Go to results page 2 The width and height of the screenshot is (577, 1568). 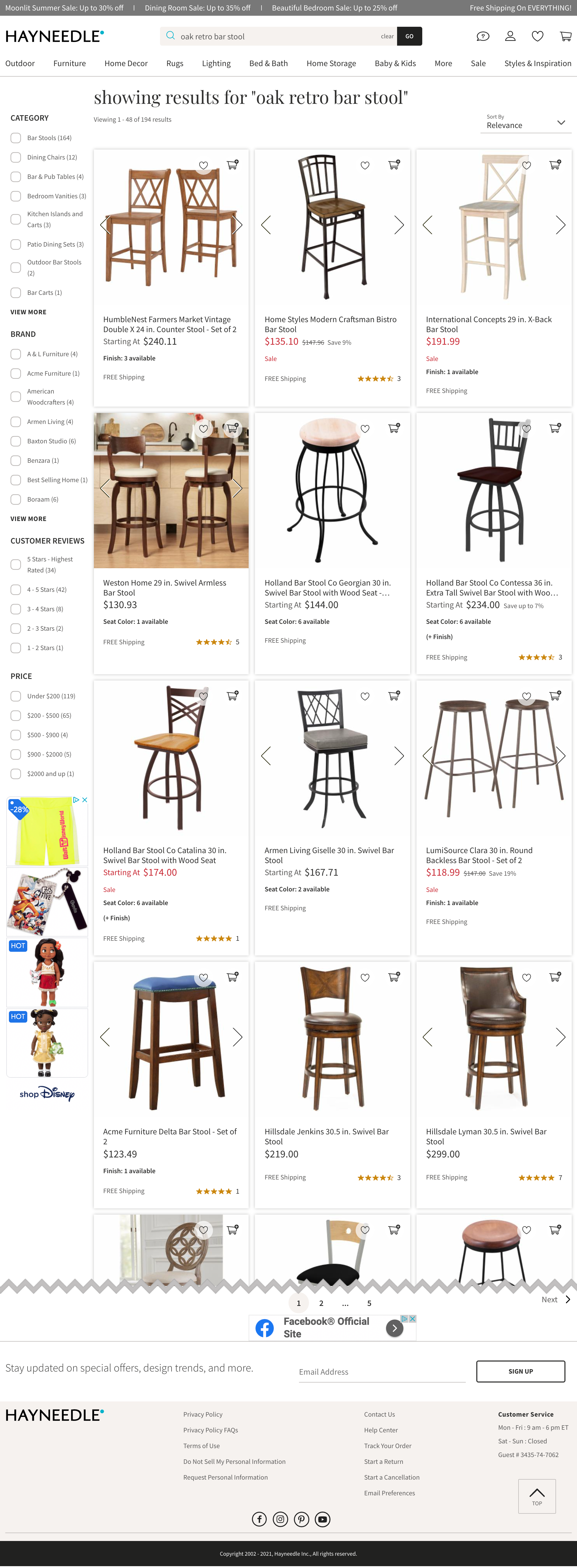pos(321,1303)
